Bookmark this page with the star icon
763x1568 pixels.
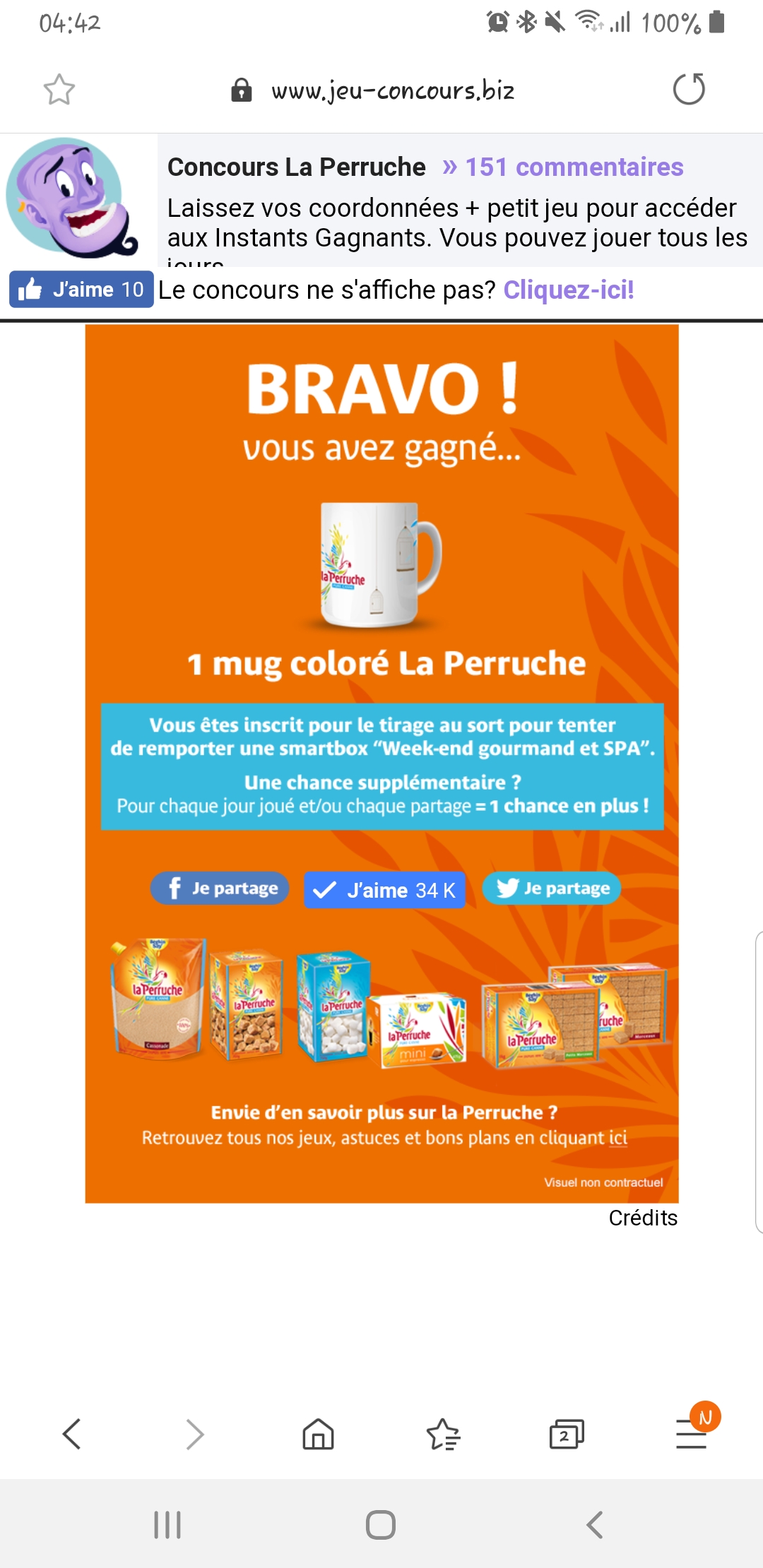(59, 90)
